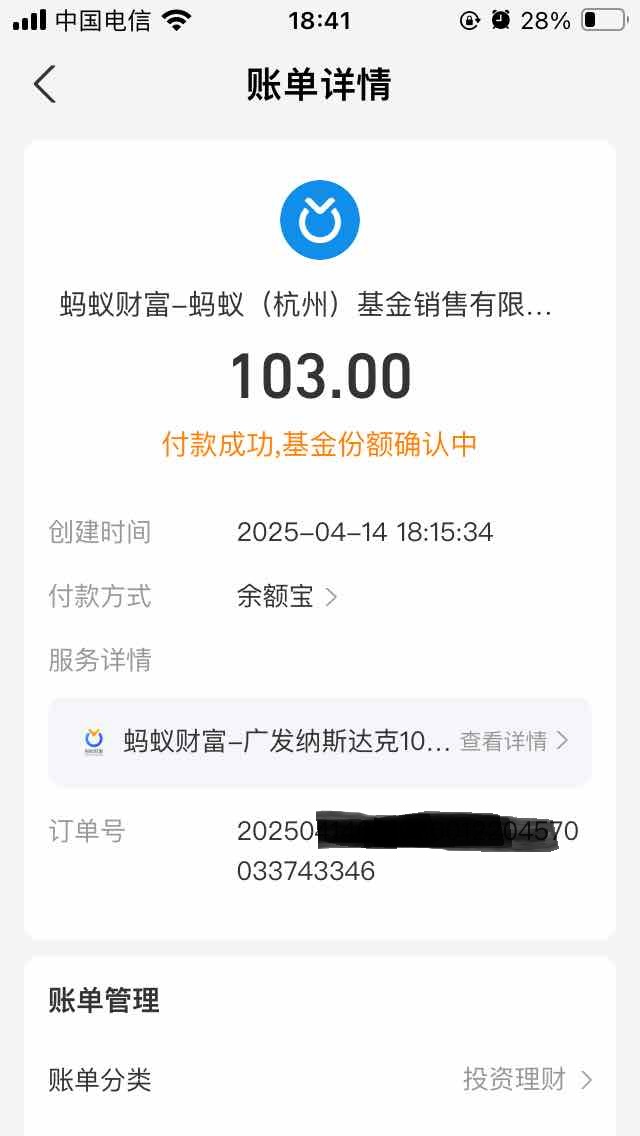Screen dimensions: 640x1136
Task: Tap 查看详情 for 蚂蚁财富-广发纳斯达克
Action: 514,741
